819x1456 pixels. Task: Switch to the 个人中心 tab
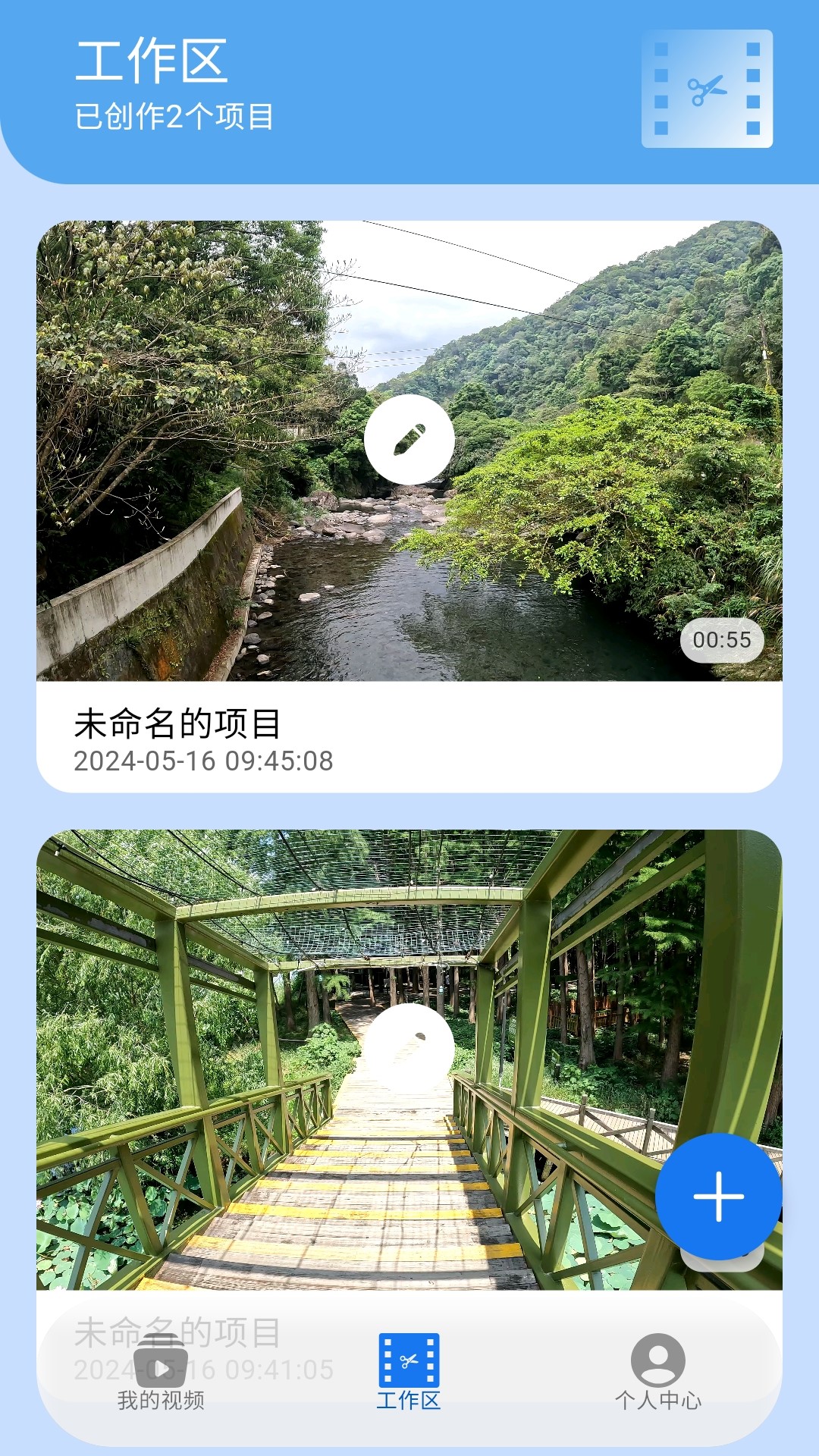[x=659, y=1380]
